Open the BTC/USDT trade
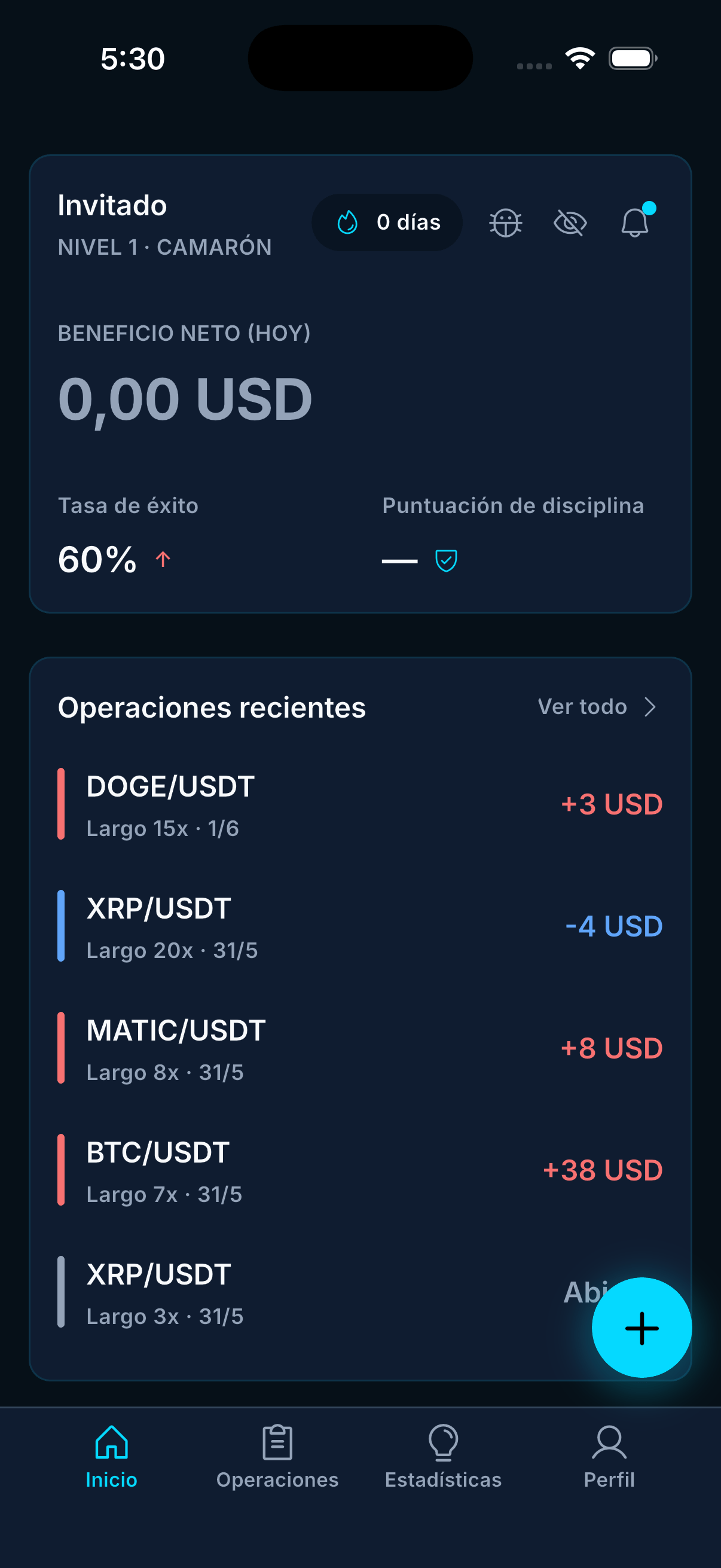 (360, 1169)
